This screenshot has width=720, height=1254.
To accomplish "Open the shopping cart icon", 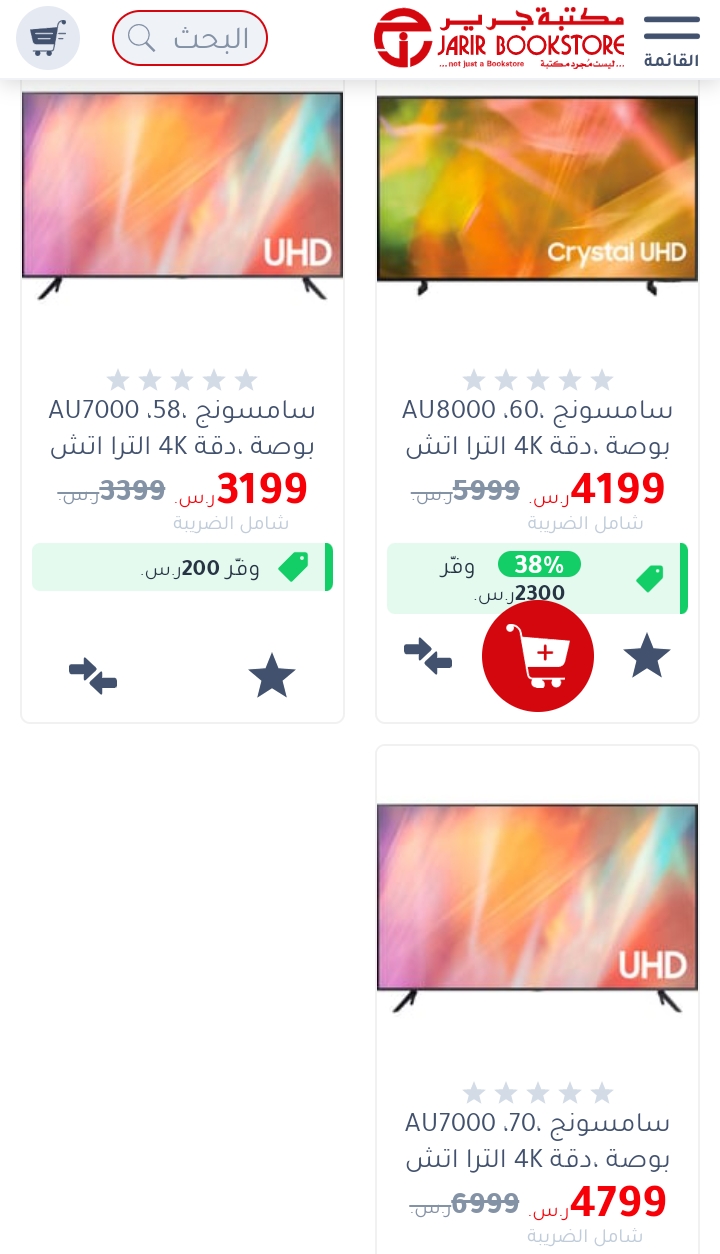I will (48, 38).
